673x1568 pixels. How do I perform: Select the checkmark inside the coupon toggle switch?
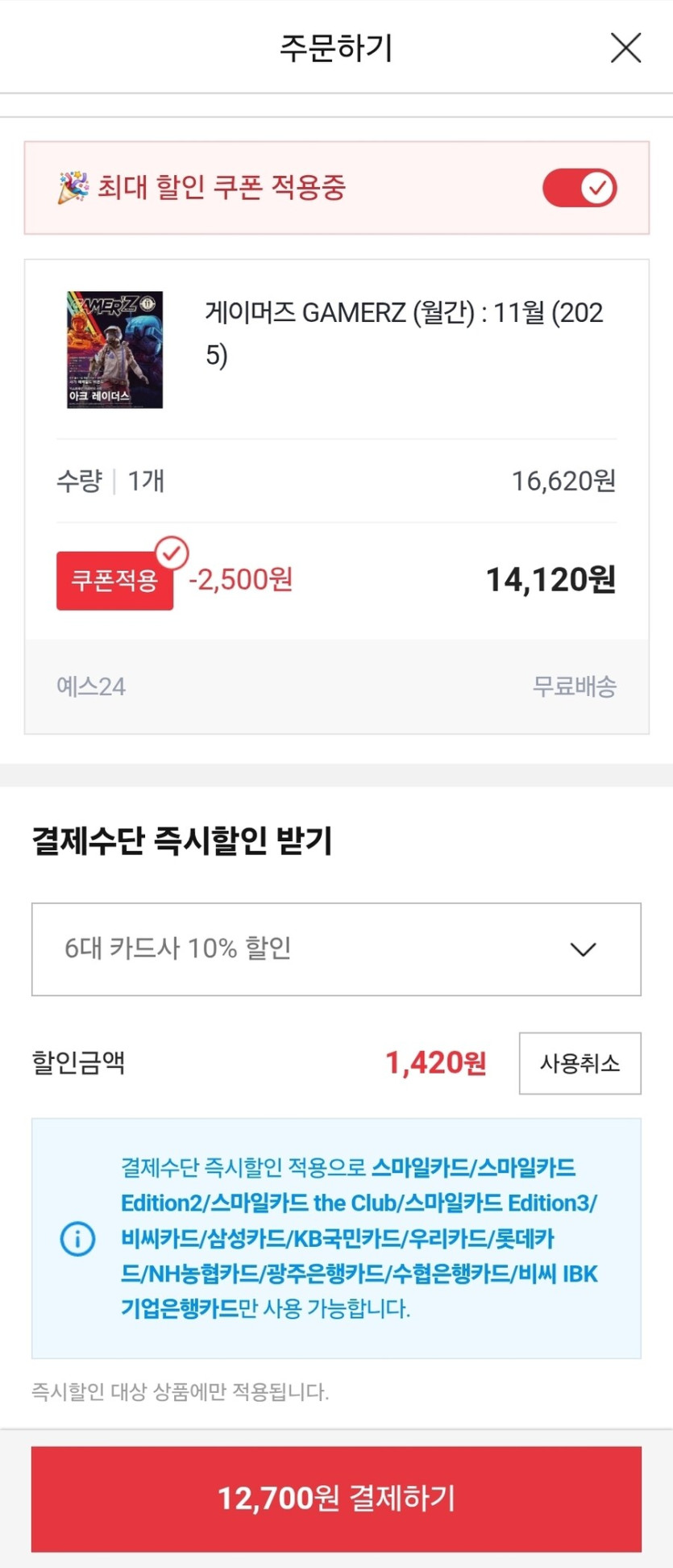(x=597, y=187)
